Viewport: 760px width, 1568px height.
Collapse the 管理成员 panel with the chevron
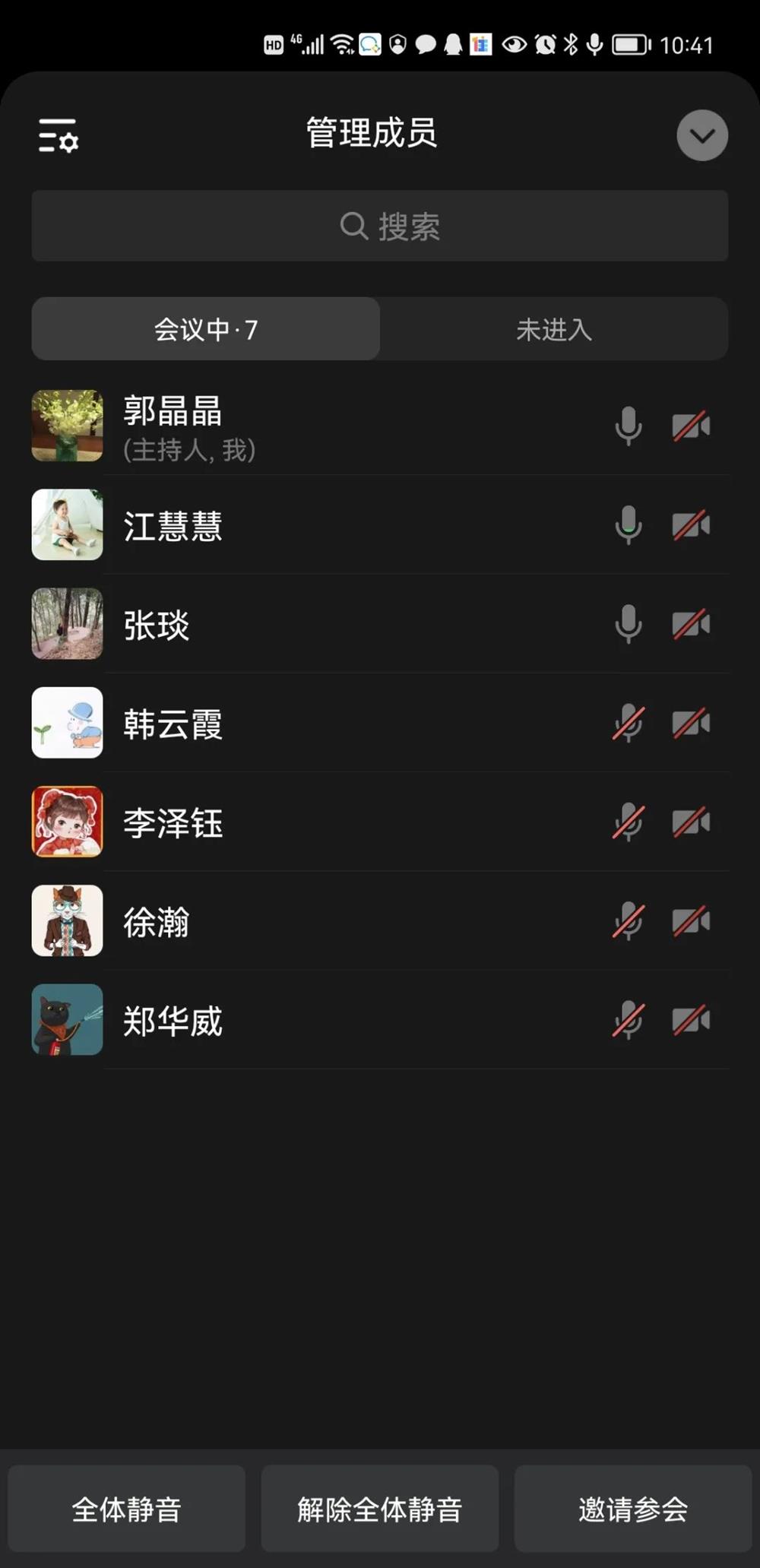pos(702,135)
